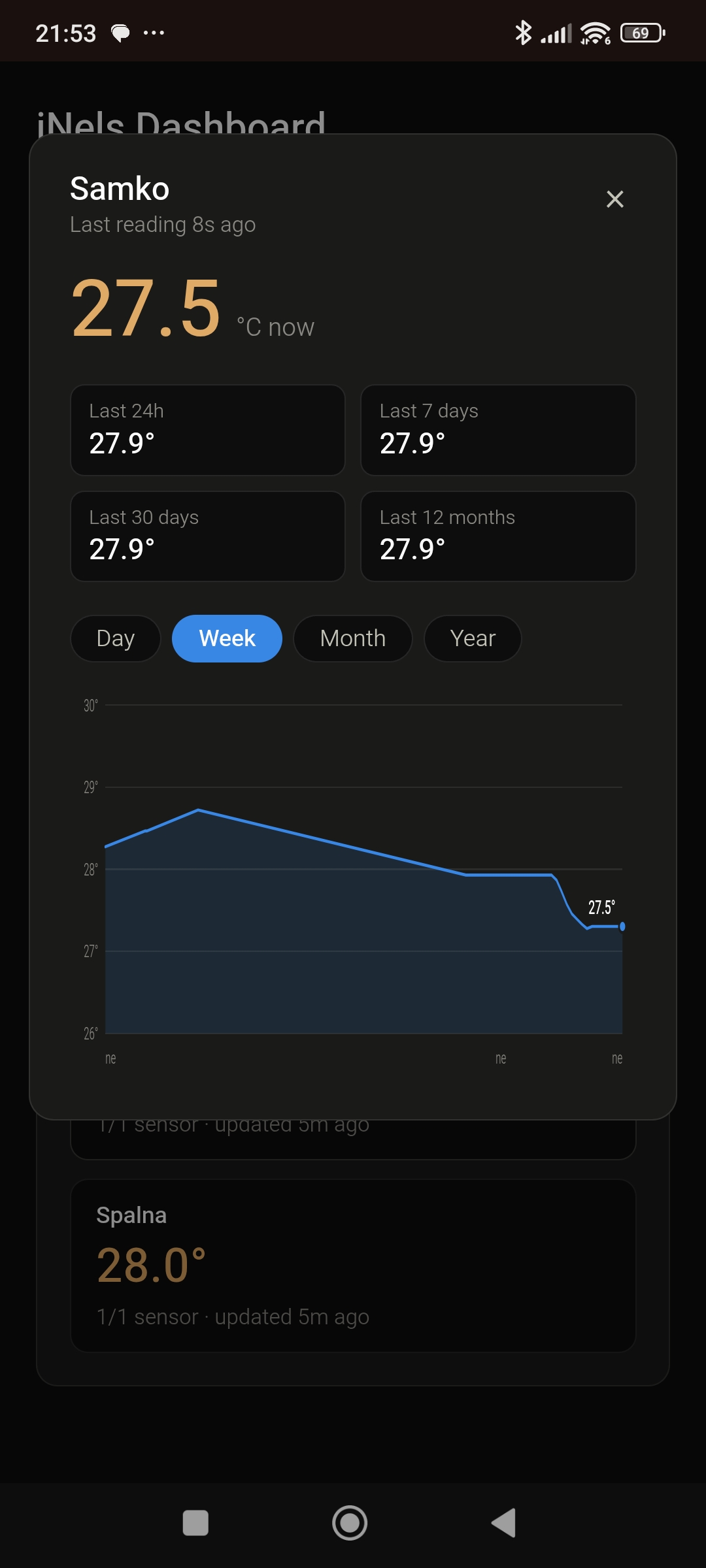706x1568 pixels.
Task: Show the Year temperature chart
Action: [473, 638]
